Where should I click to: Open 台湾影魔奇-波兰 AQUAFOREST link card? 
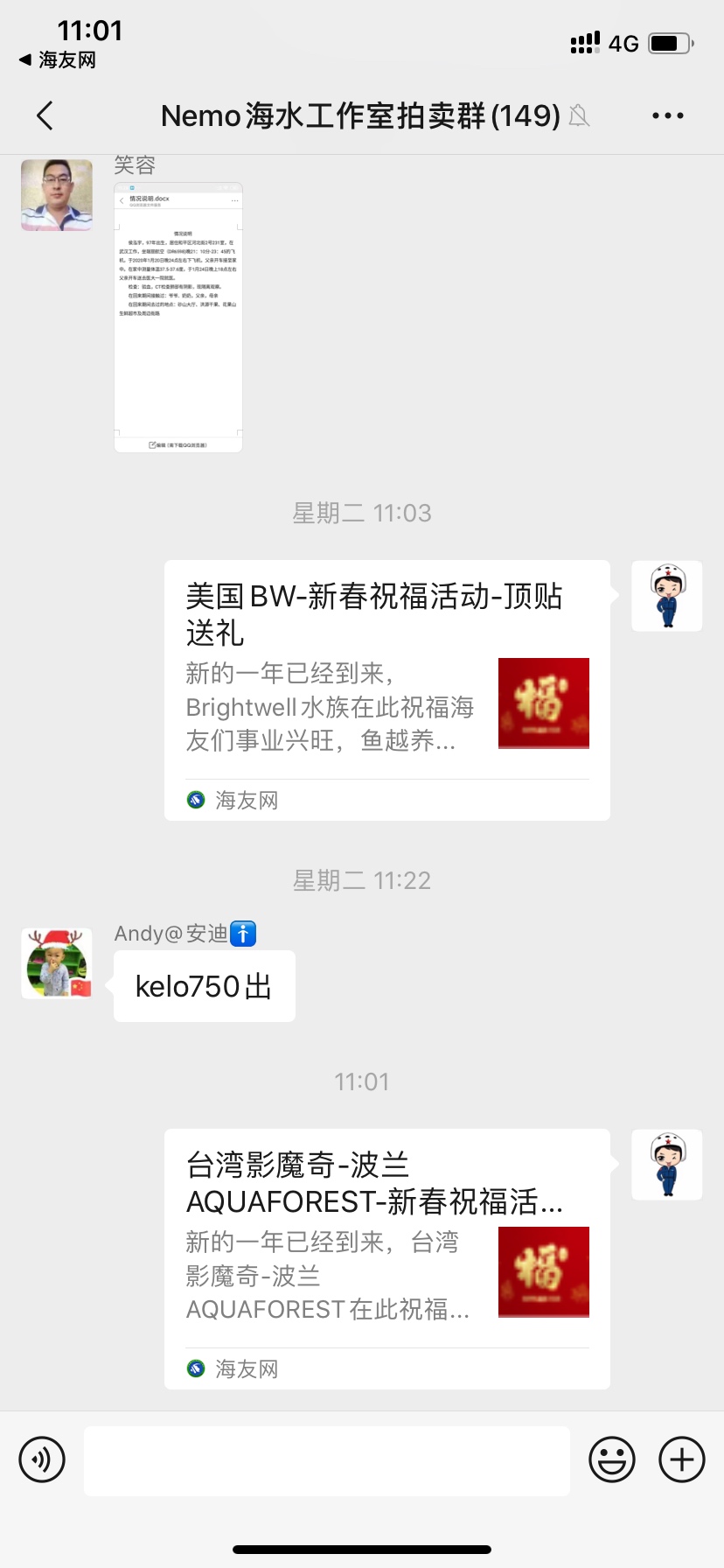coord(386,1258)
